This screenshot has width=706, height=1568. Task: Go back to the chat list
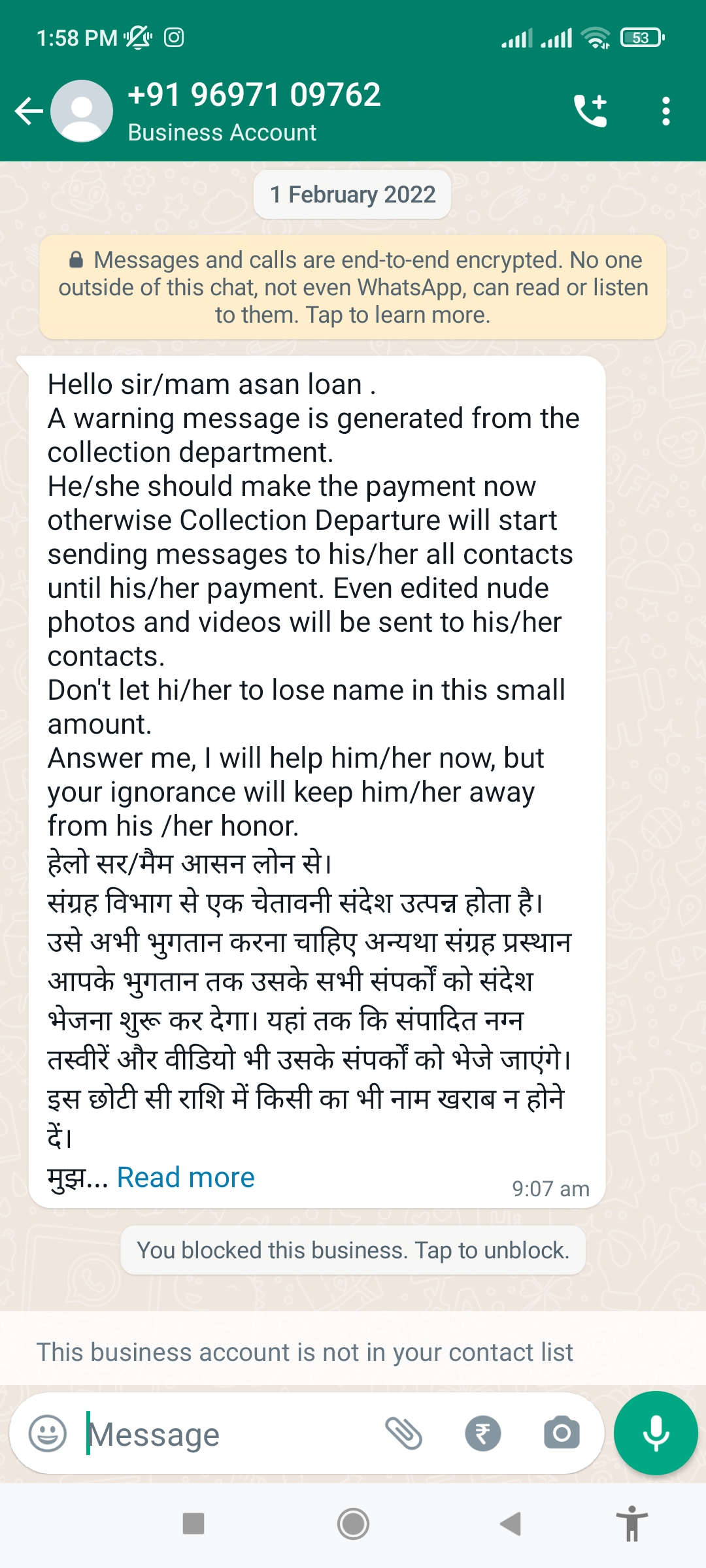click(x=29, y=111)
